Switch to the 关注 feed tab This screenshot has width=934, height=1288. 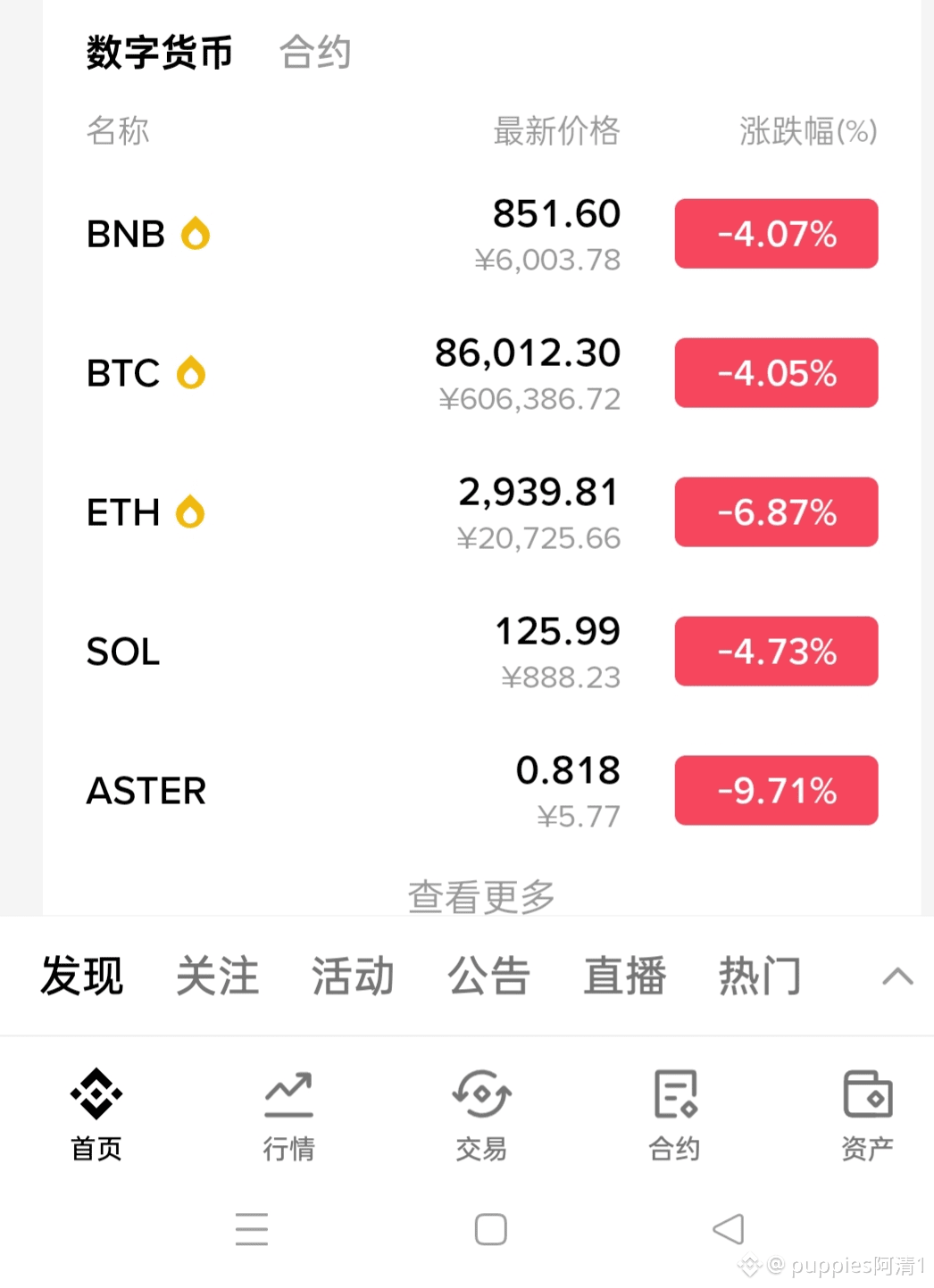(217, 976)
